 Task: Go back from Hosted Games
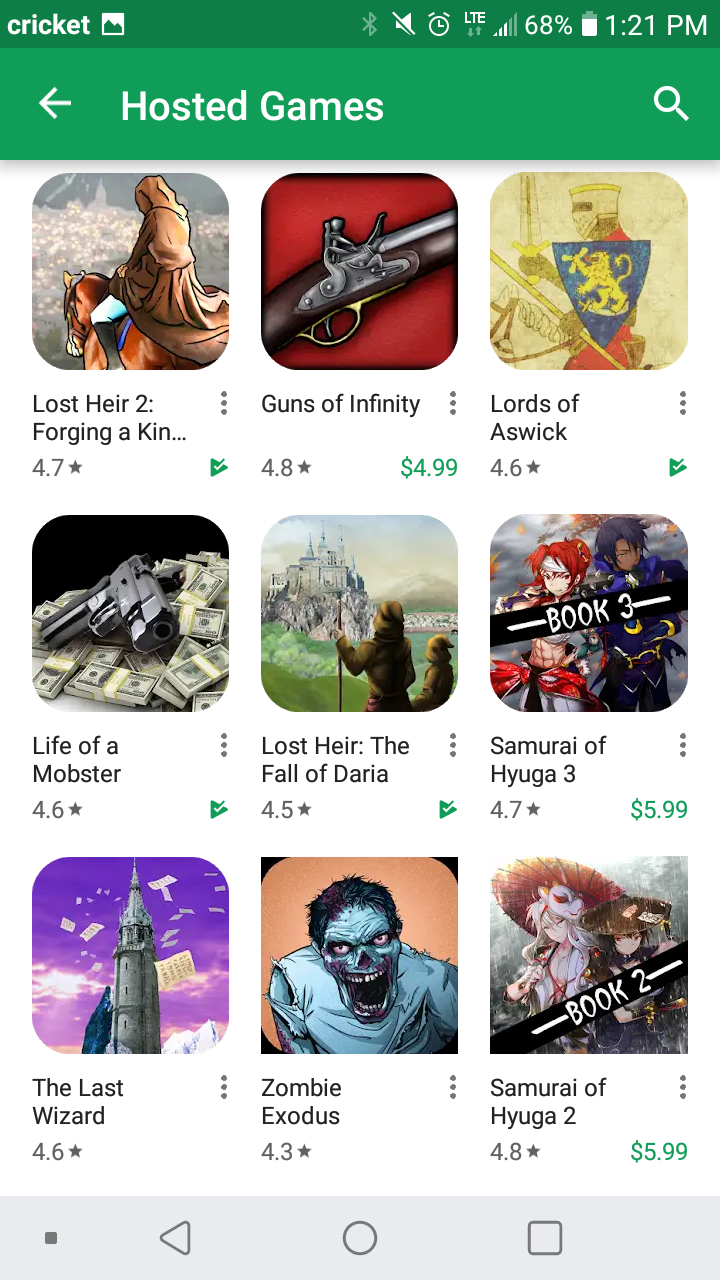coord(55,104)
